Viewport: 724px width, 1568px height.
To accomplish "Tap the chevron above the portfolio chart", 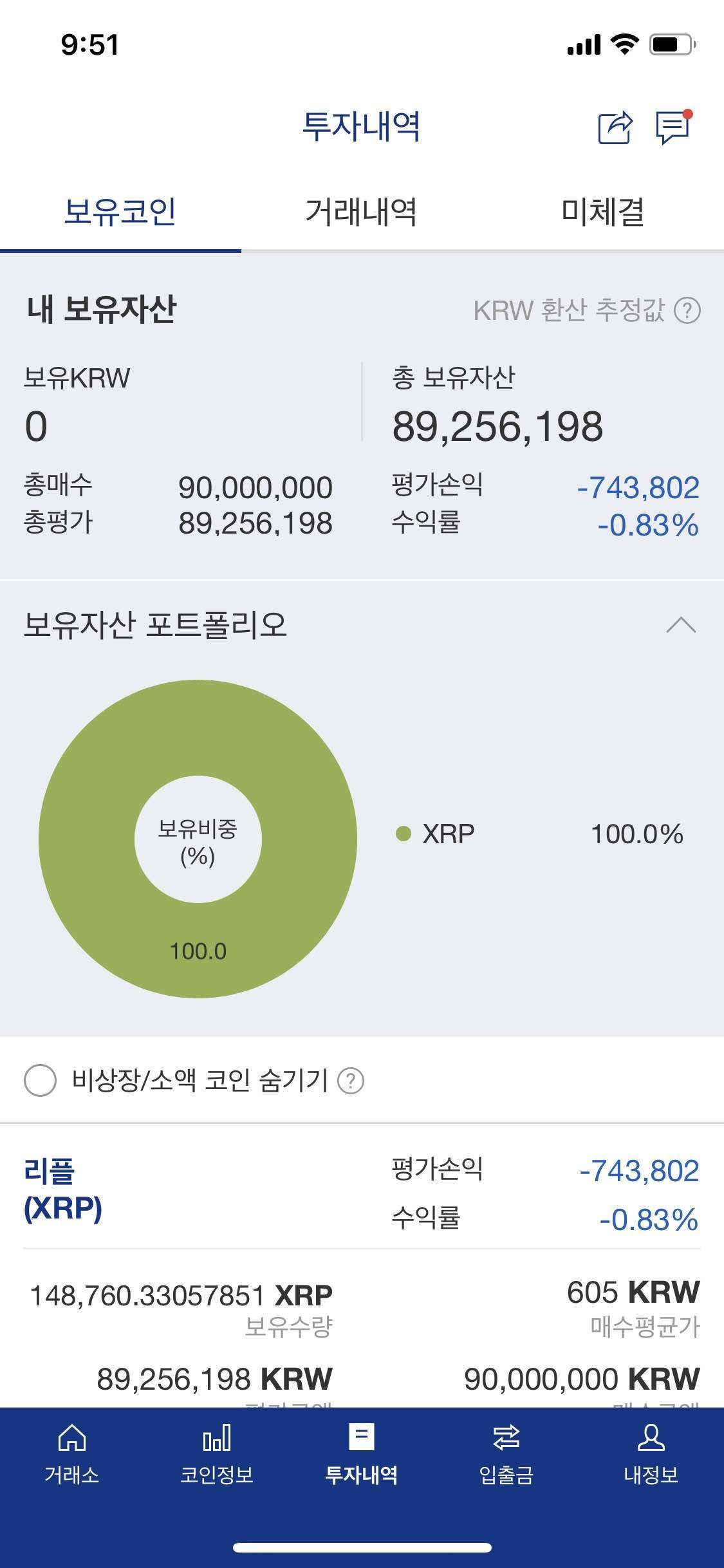I will pos(680,625).
